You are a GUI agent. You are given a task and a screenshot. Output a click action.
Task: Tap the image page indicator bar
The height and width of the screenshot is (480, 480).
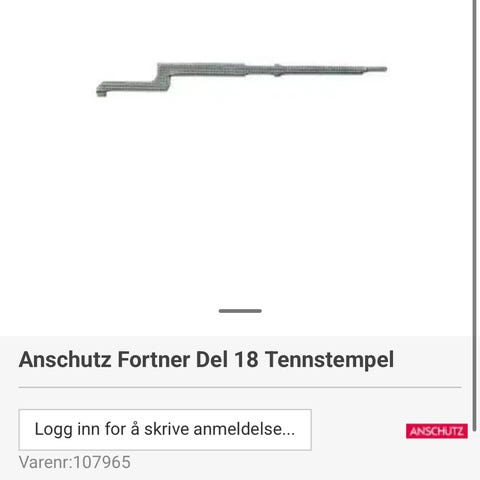pos(240,311)
